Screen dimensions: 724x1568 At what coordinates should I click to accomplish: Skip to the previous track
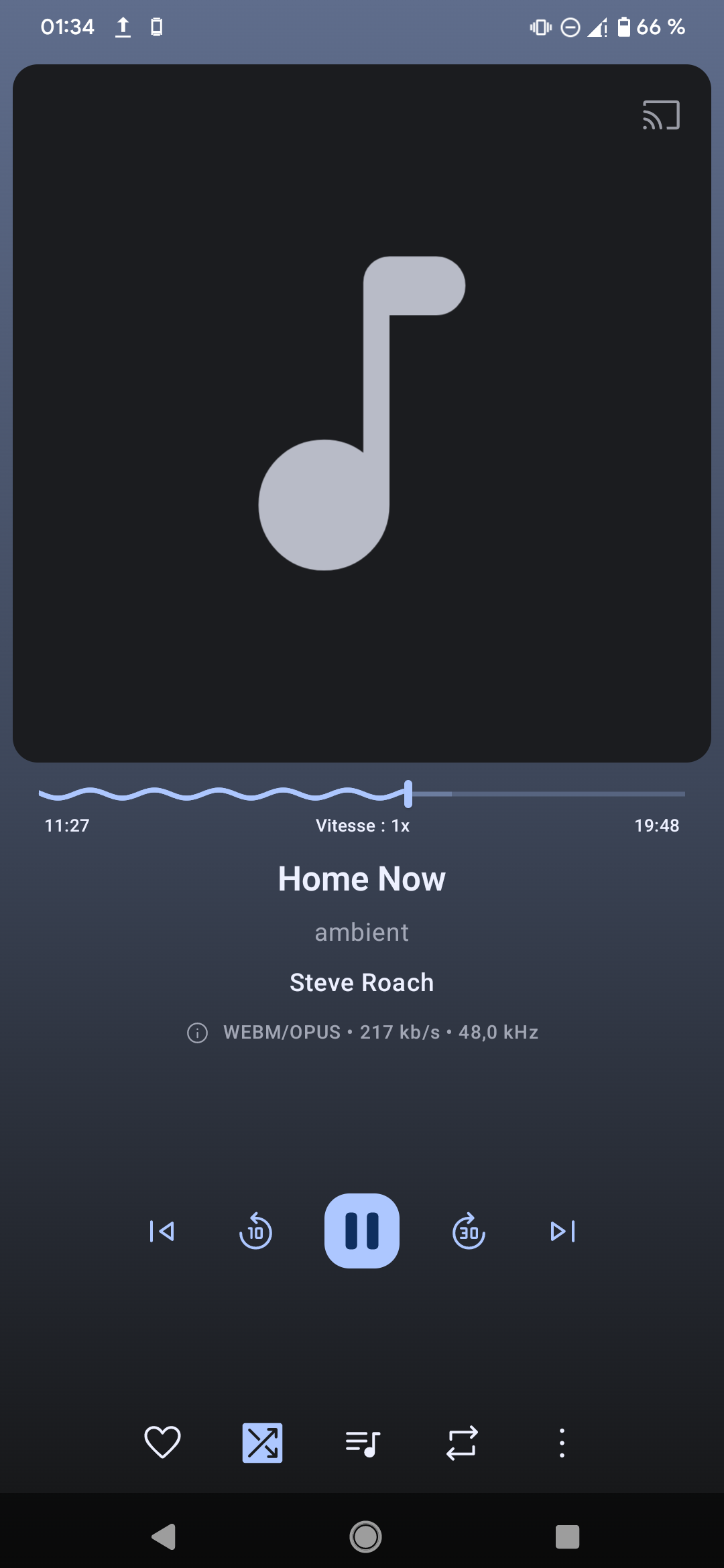[162, 1231]
